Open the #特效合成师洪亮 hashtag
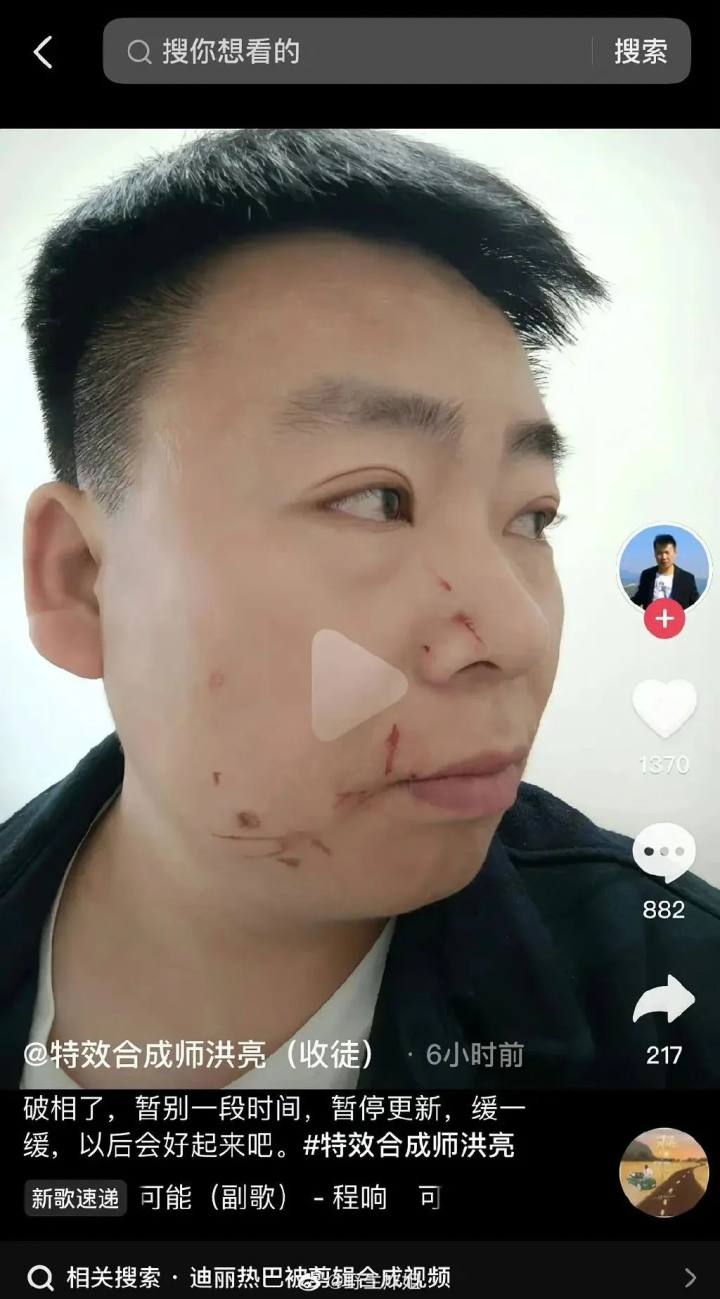 [x=408, y=1145]
